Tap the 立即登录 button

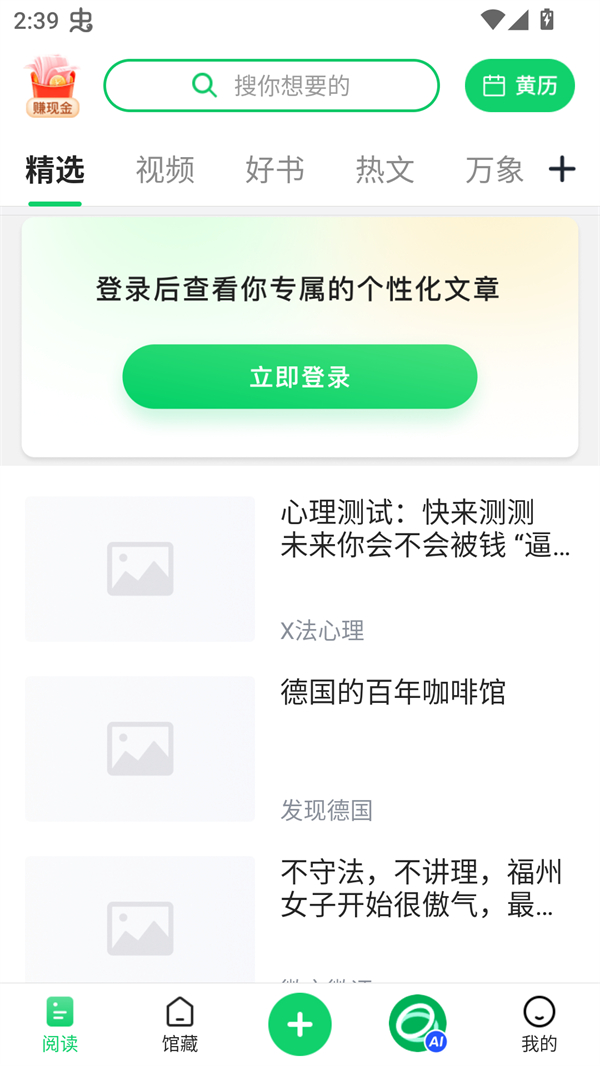click(299, 377)
